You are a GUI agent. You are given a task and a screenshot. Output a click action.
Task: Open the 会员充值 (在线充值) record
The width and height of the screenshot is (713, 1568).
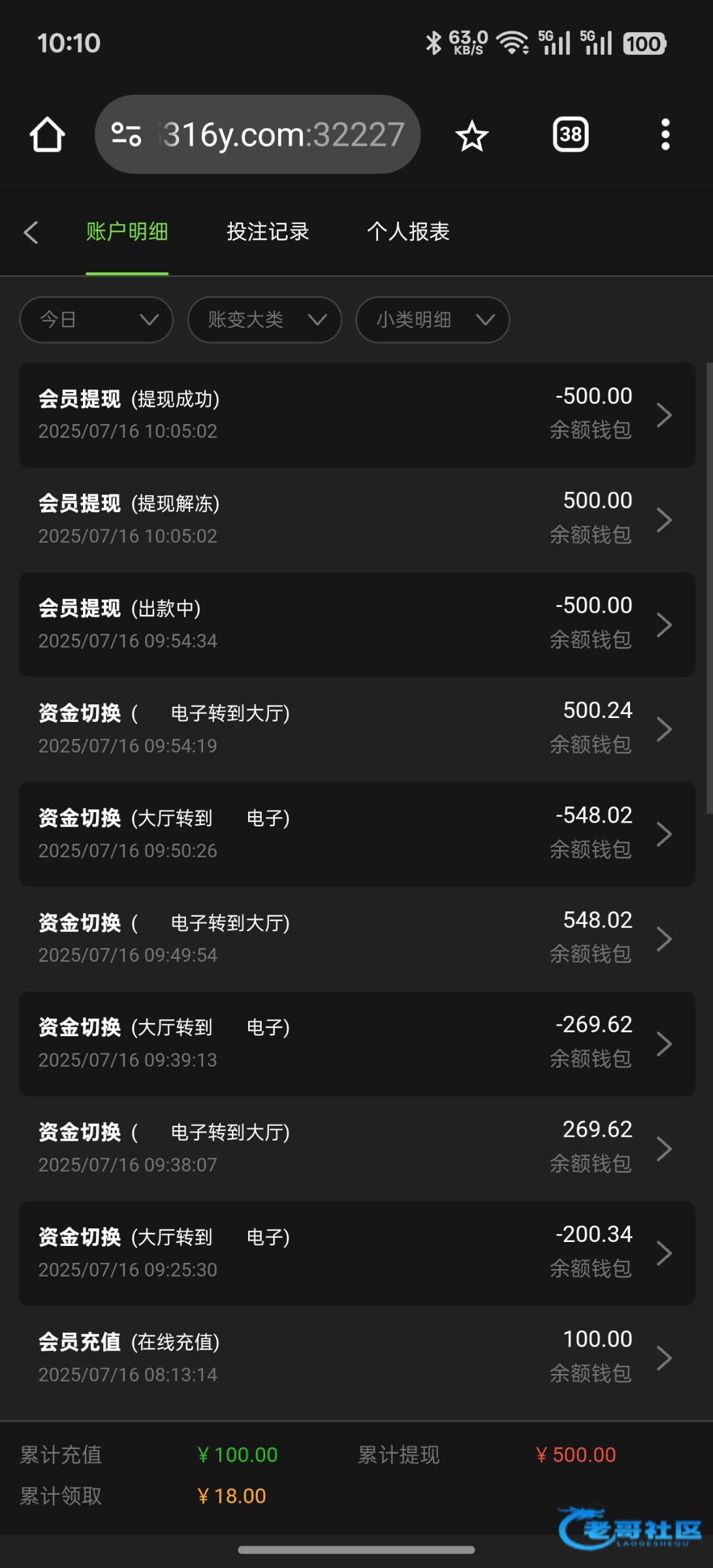[x=357, y=1358]
